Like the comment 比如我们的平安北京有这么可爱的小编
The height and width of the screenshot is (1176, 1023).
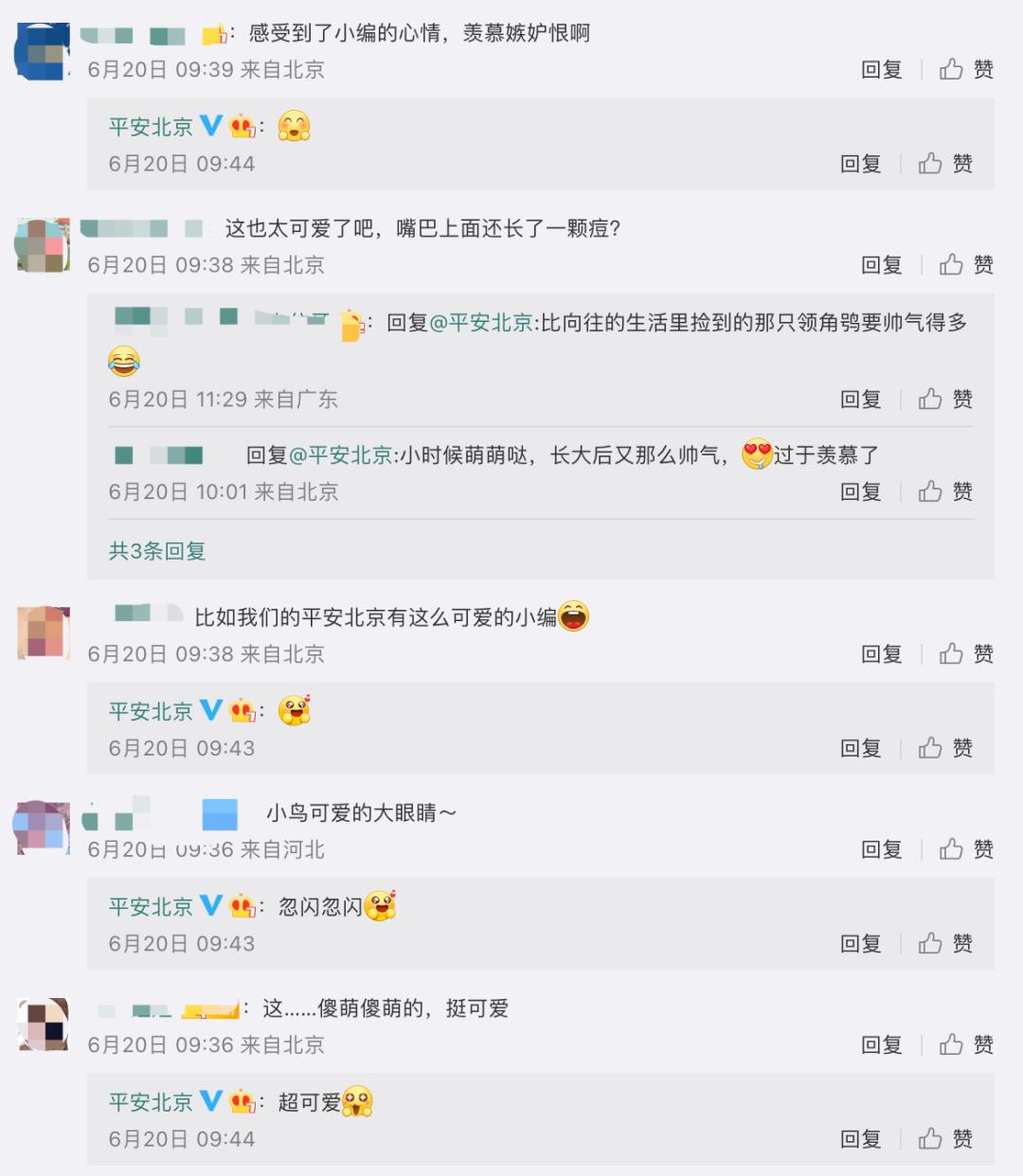pyautogui.click(x=966, y=653)
